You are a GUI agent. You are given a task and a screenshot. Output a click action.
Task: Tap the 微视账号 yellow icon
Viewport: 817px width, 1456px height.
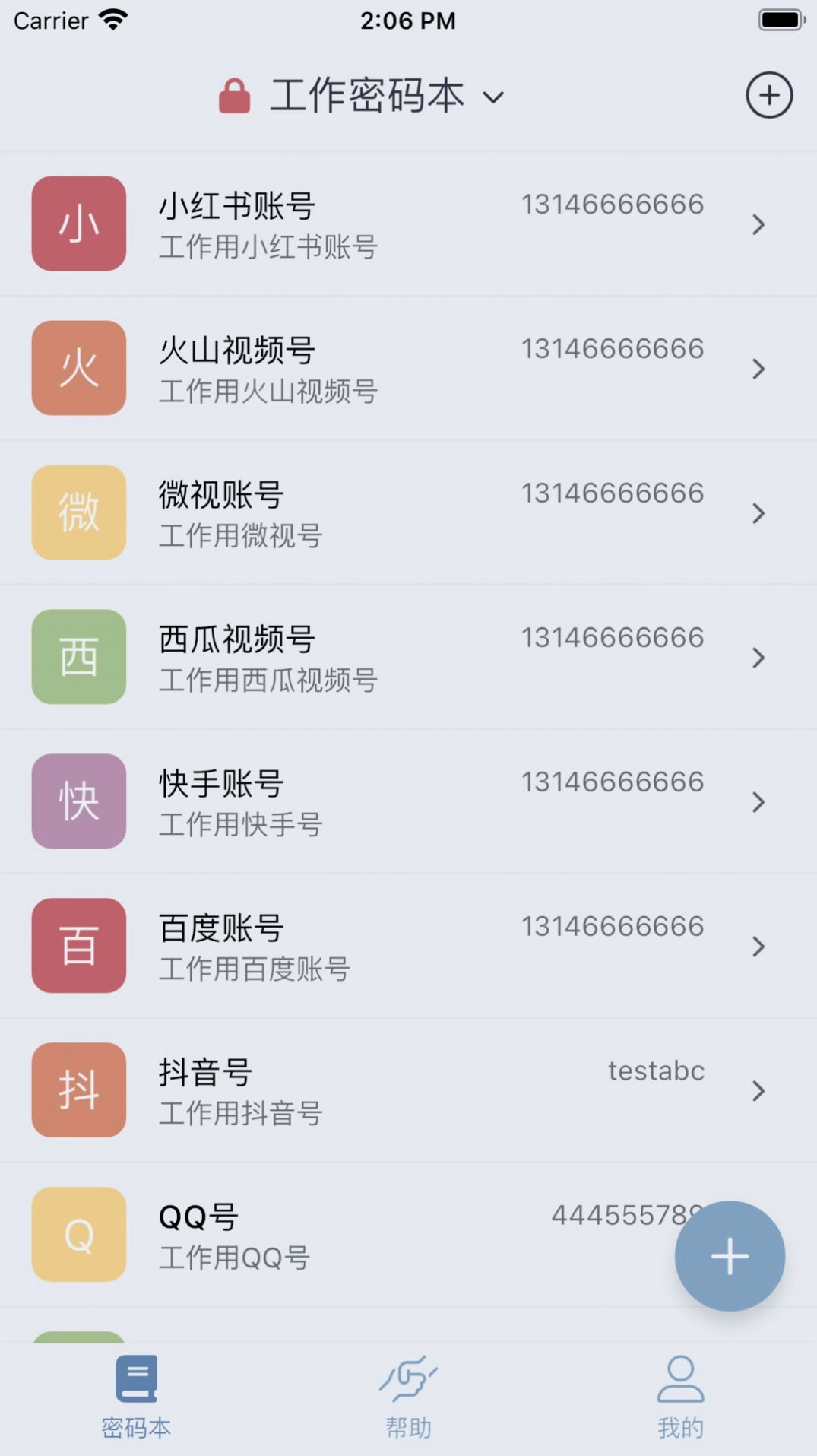click(x=78, y=512)
